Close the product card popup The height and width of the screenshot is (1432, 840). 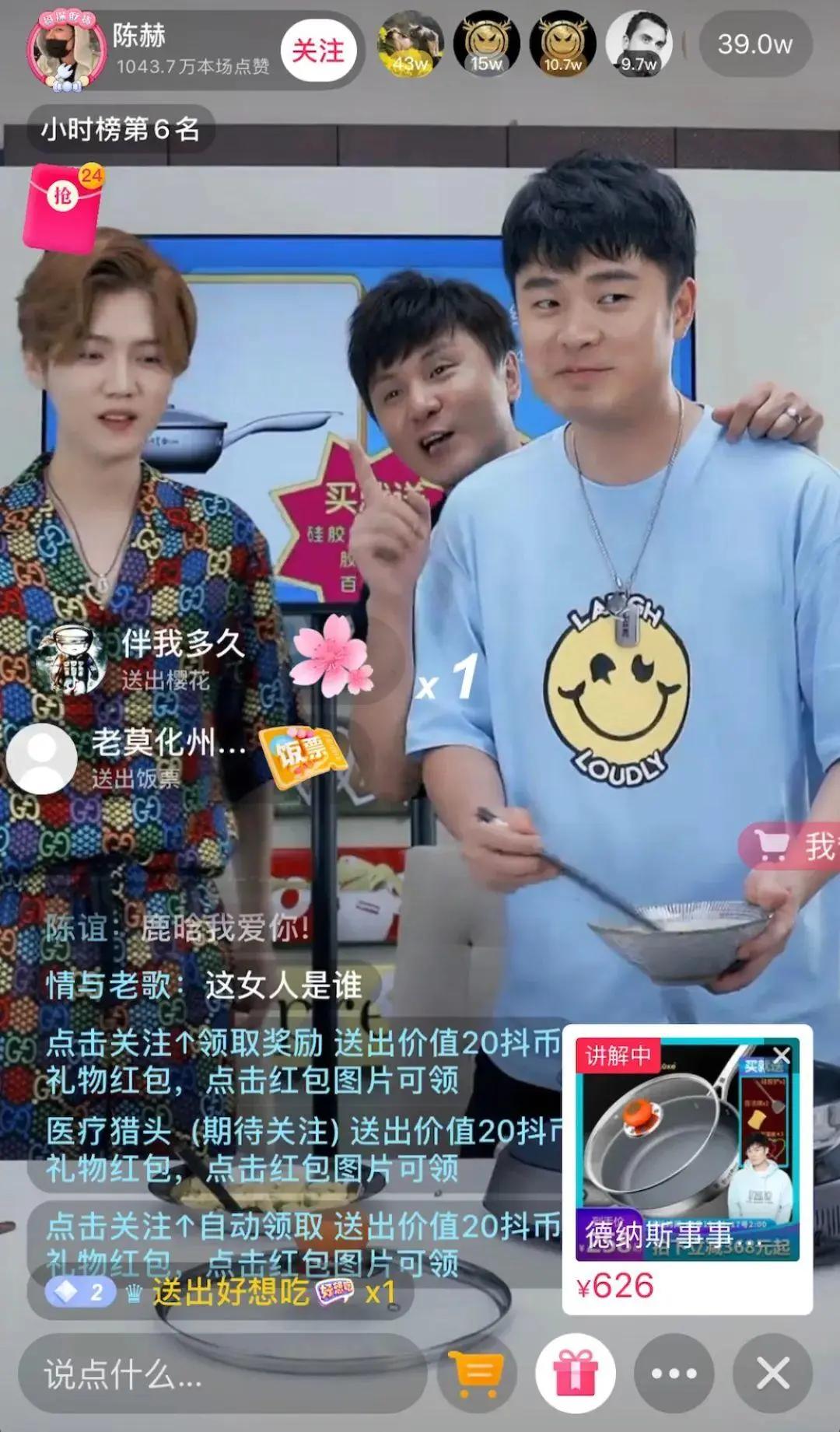781,1055
